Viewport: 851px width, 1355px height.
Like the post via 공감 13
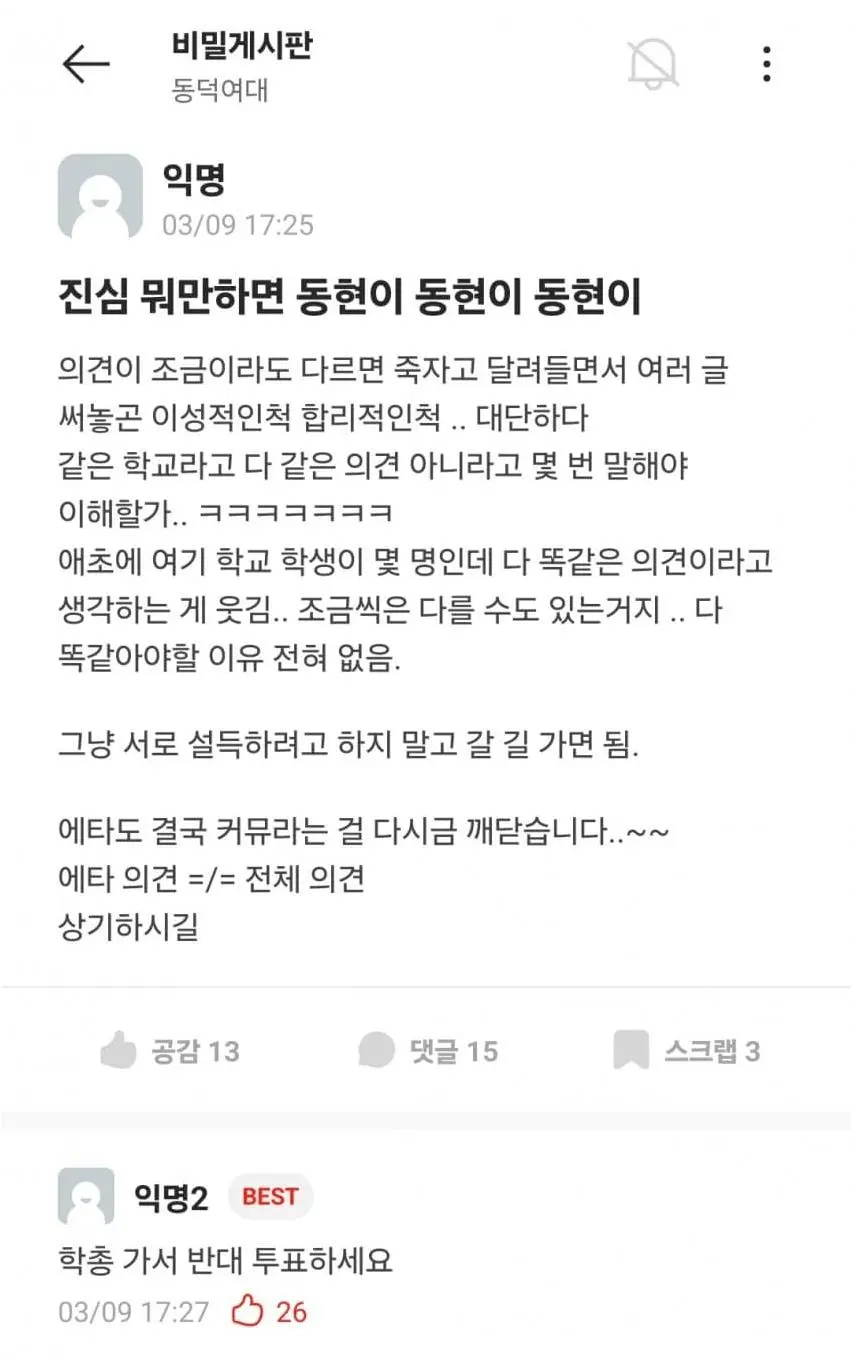(x=170, y=1051)
